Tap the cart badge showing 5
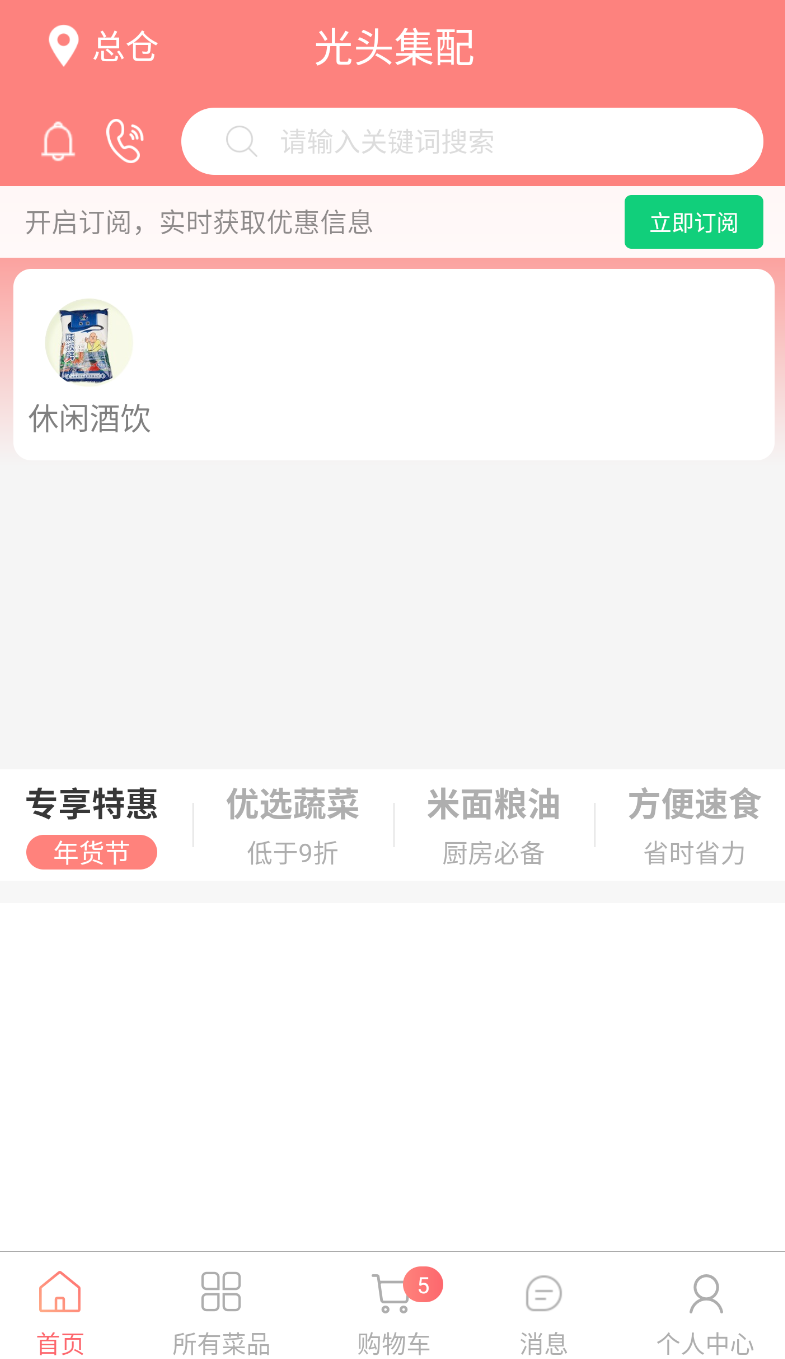This screenshot has height=1359, width=785. pos(422,1287)
